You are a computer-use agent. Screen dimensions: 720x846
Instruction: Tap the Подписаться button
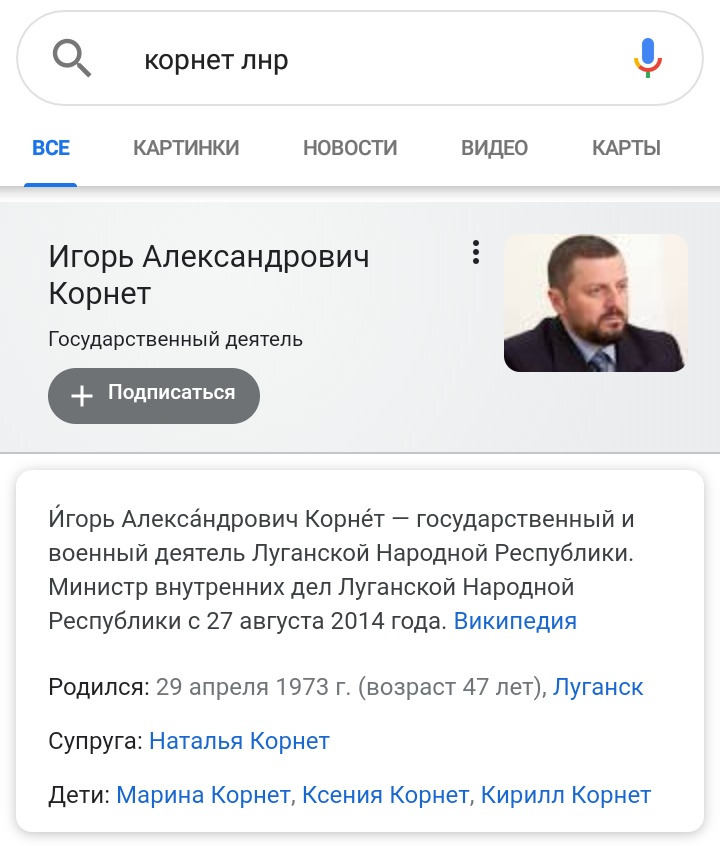point(154,395)
